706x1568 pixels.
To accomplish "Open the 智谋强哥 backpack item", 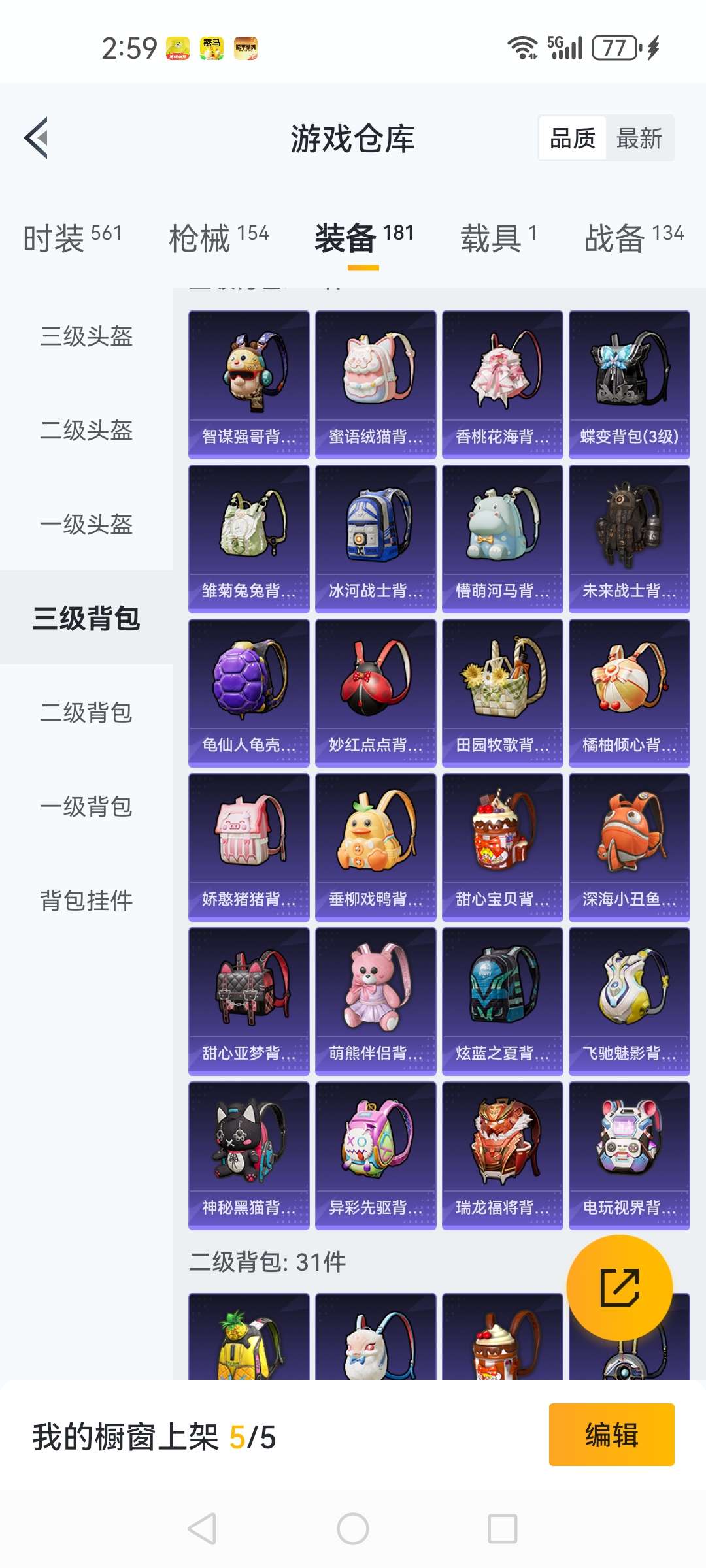I will point(248,384).
